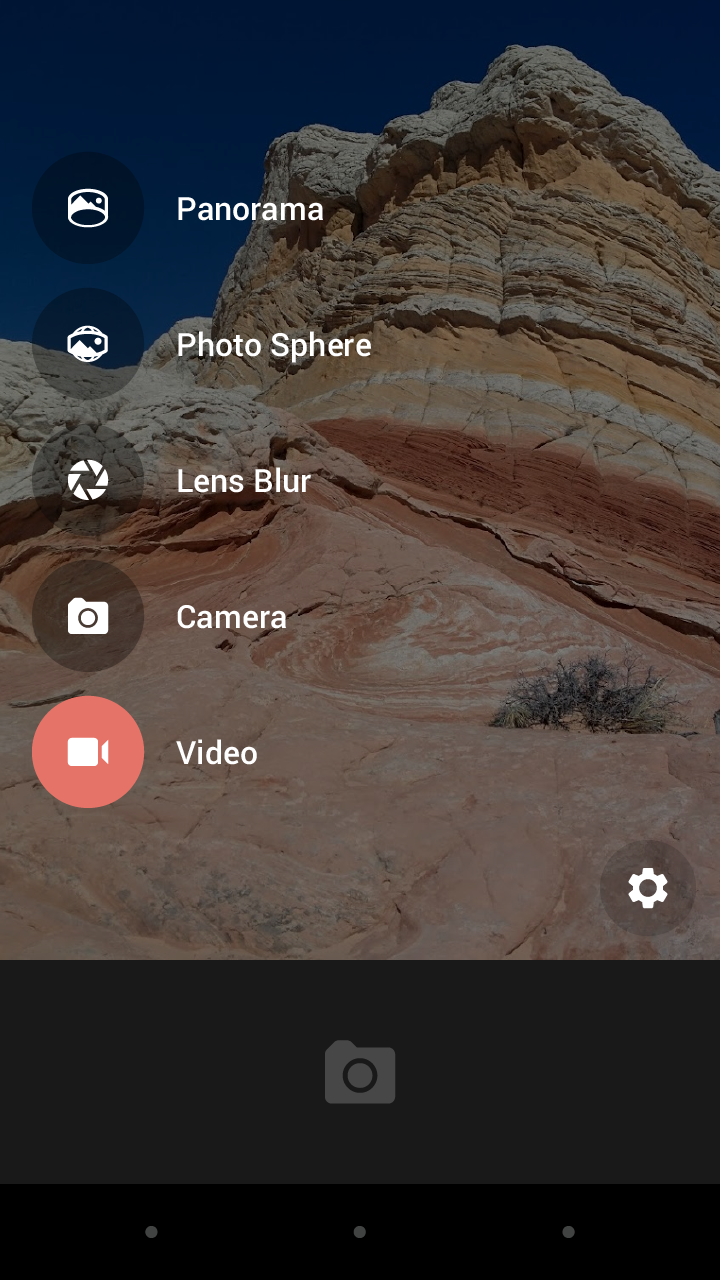Image resolution: width=720 pixels, height=1280 pixels.
Task: Open Lens Blur mode via its aperture icon
Action: pyautogui.click(x=88, y=480)
